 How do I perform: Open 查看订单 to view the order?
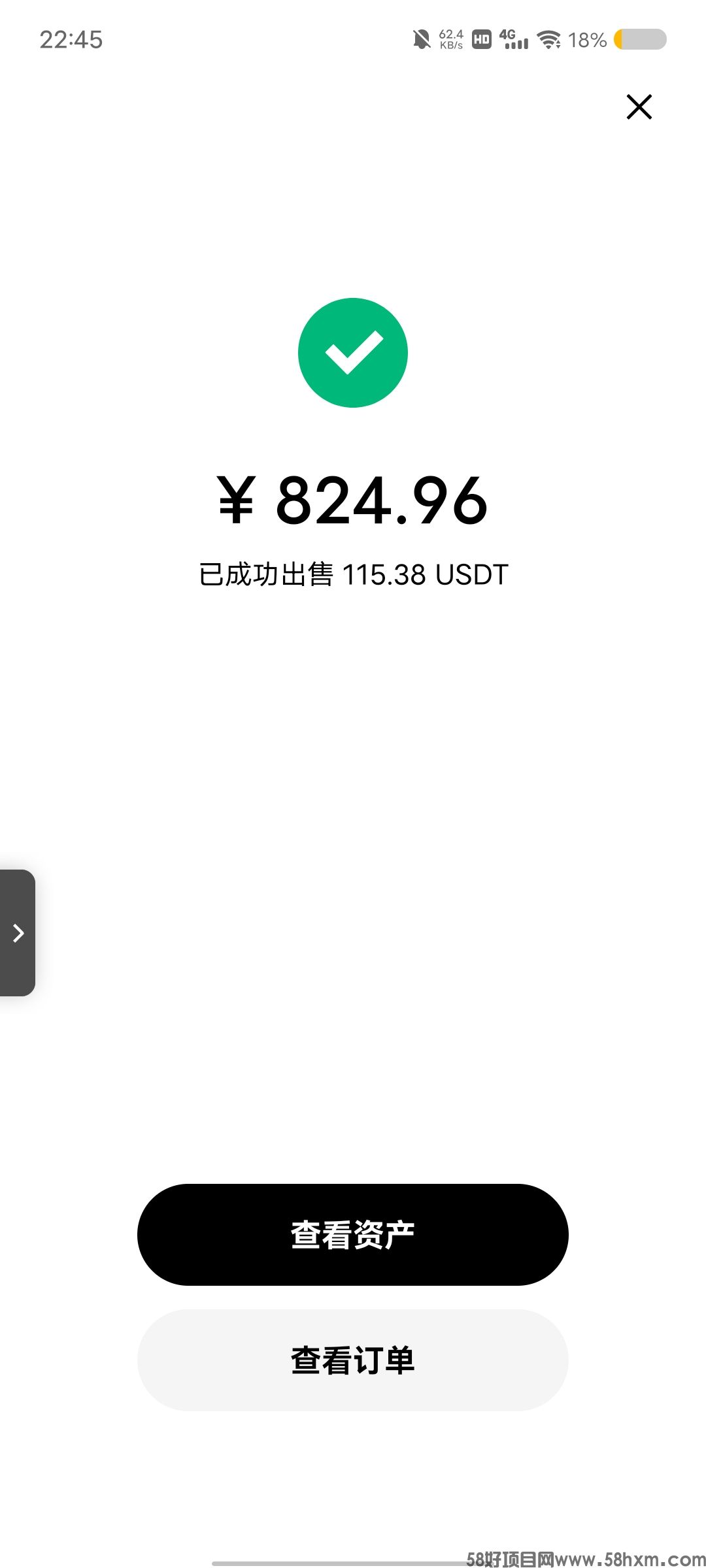pyautogui.click(x=352, y=1360)
